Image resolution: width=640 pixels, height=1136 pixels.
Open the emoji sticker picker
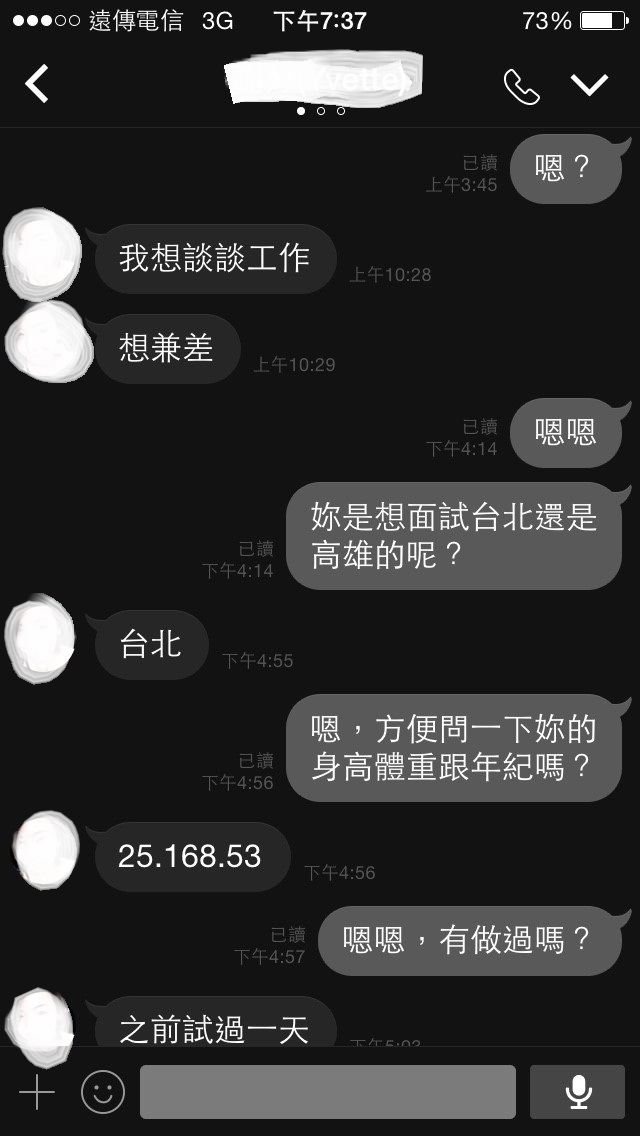pos(103,1091)
